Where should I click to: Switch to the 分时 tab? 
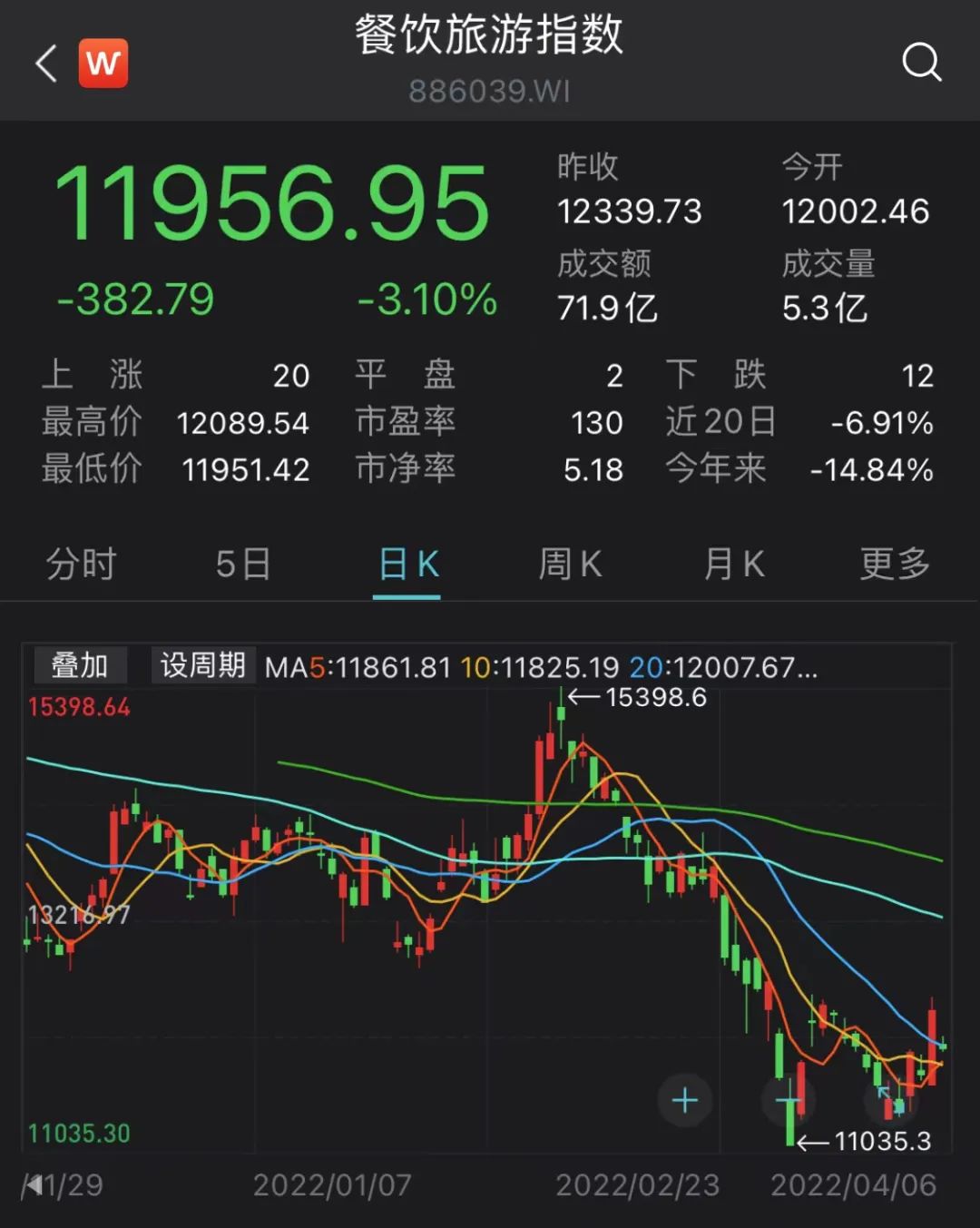point(81,565)
